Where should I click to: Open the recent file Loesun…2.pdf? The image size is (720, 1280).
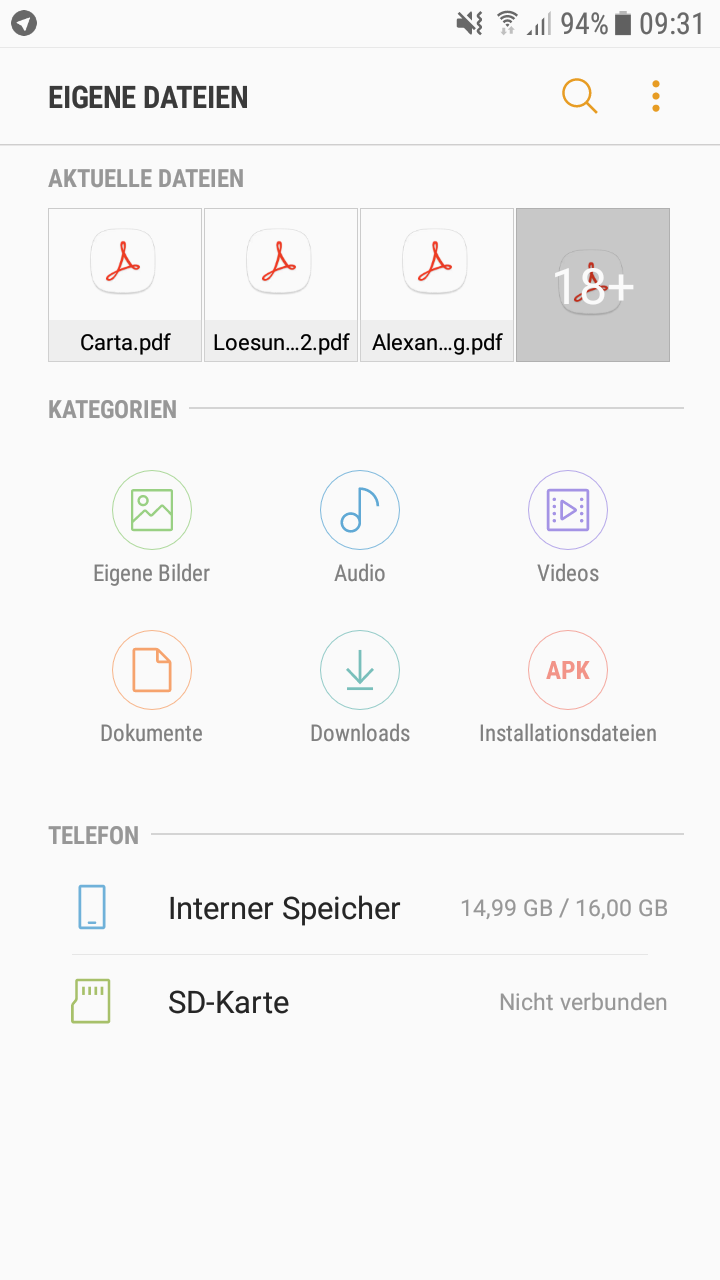(281, 285)
